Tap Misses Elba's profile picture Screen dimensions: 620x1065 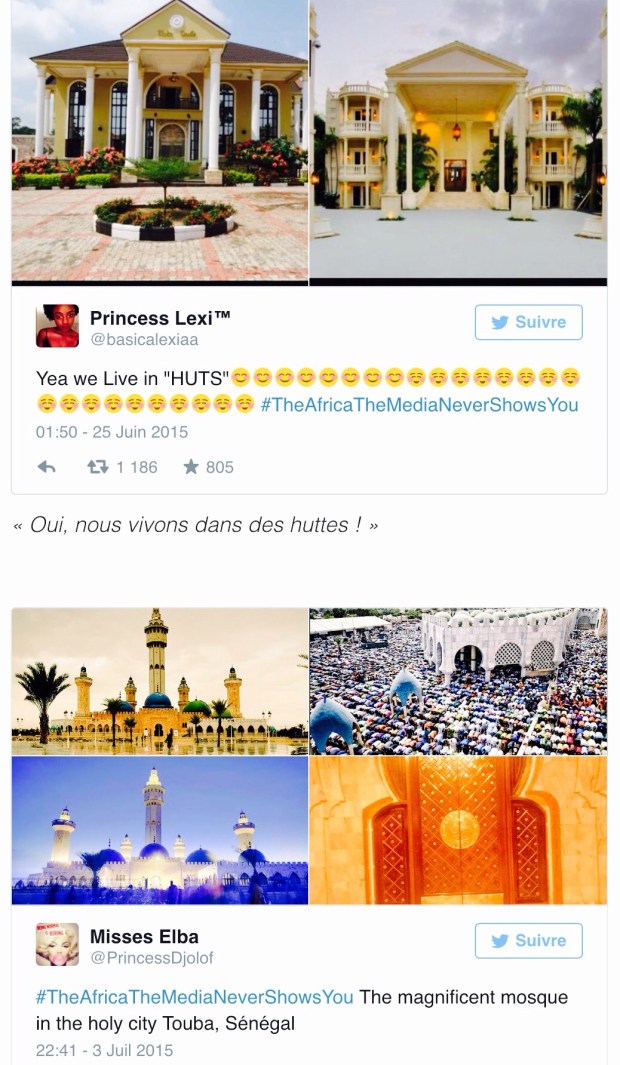pos(57,944)
